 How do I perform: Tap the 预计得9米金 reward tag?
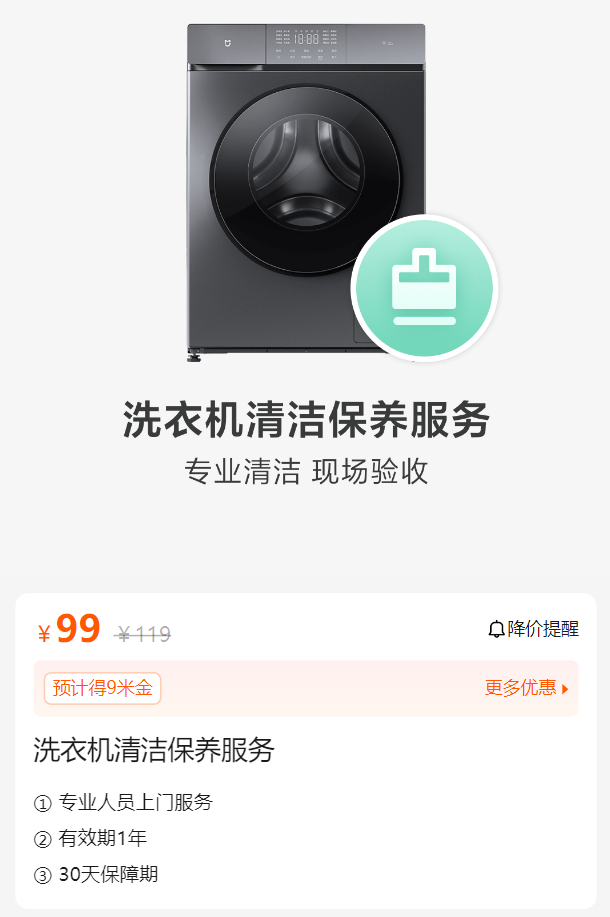pos(102,688)
